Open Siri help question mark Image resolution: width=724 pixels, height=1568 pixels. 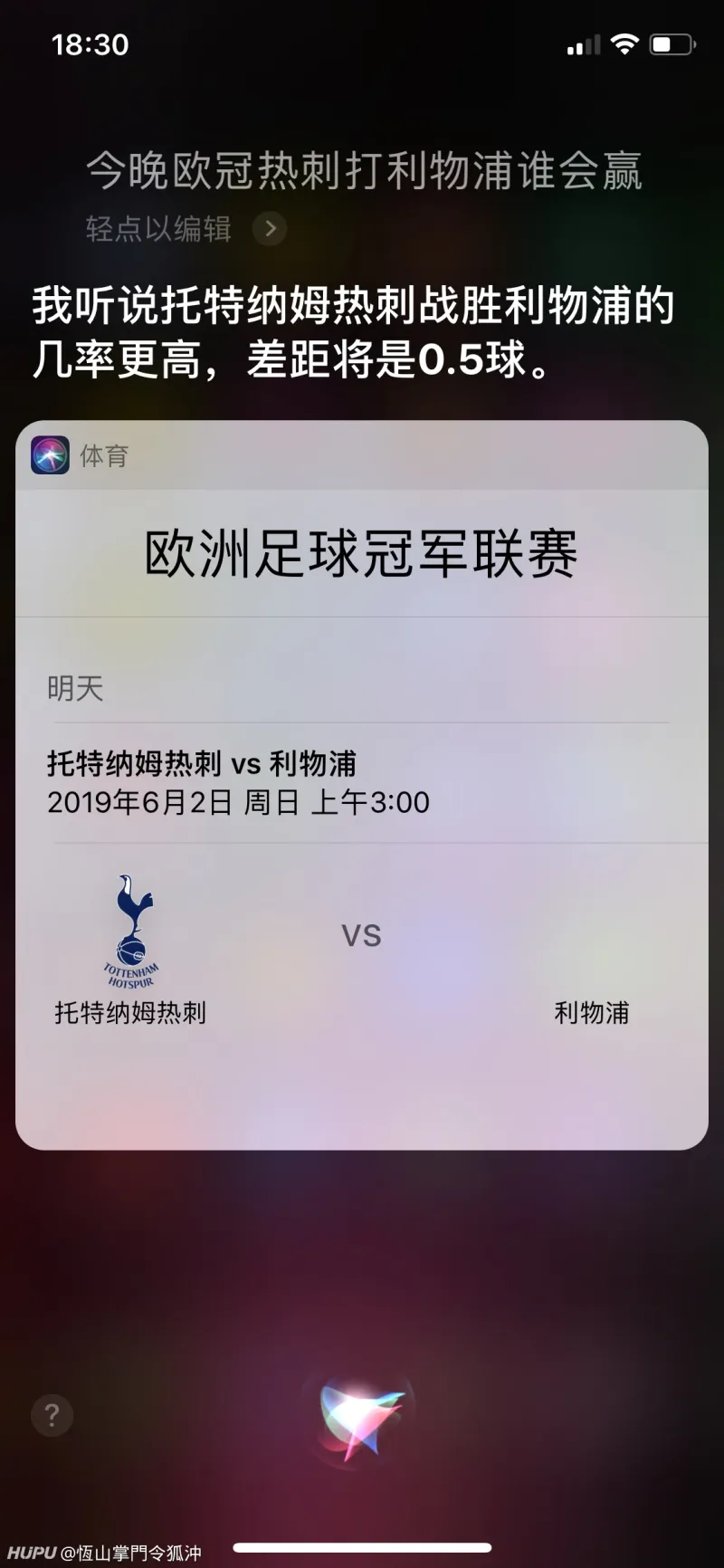(52, 1414)
